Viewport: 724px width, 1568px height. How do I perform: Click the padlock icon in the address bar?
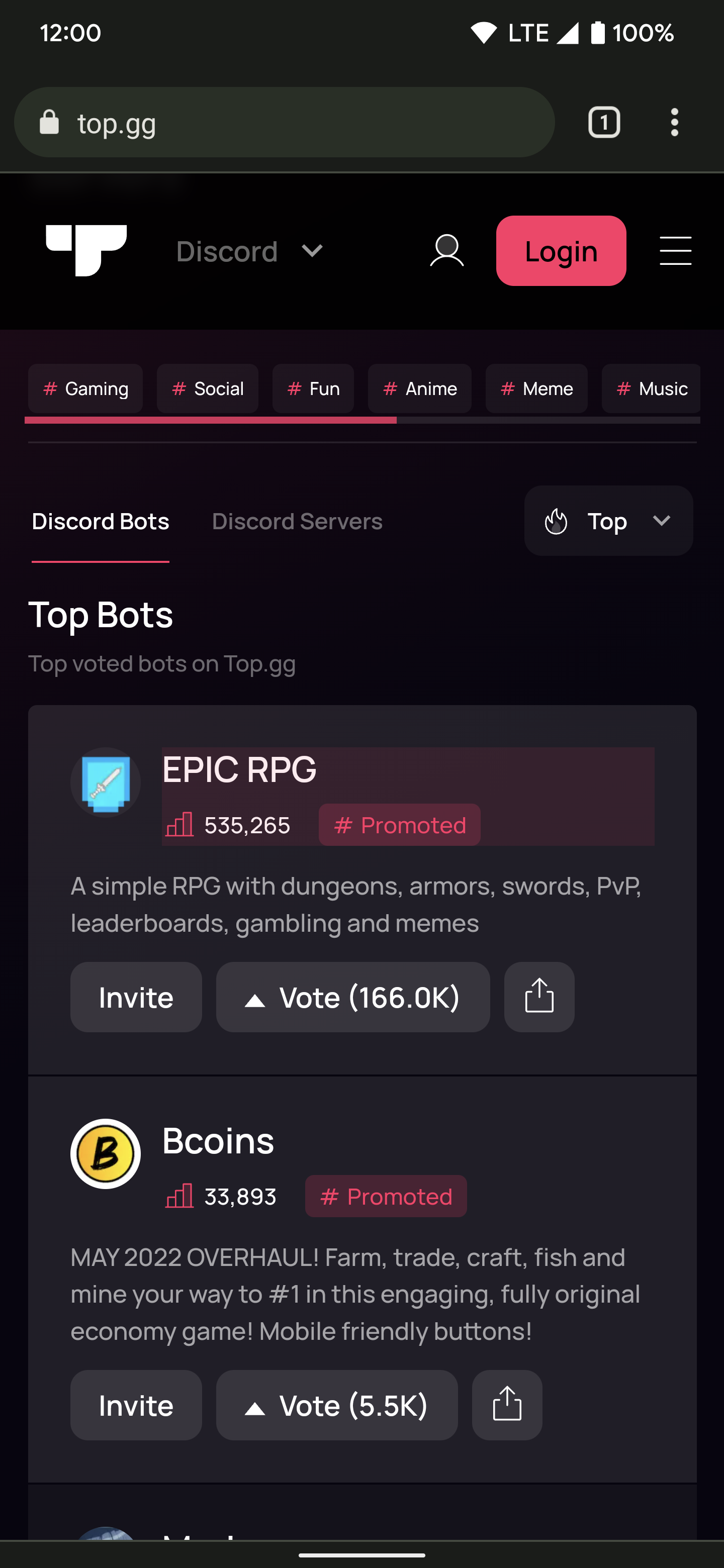click(49, 122)
